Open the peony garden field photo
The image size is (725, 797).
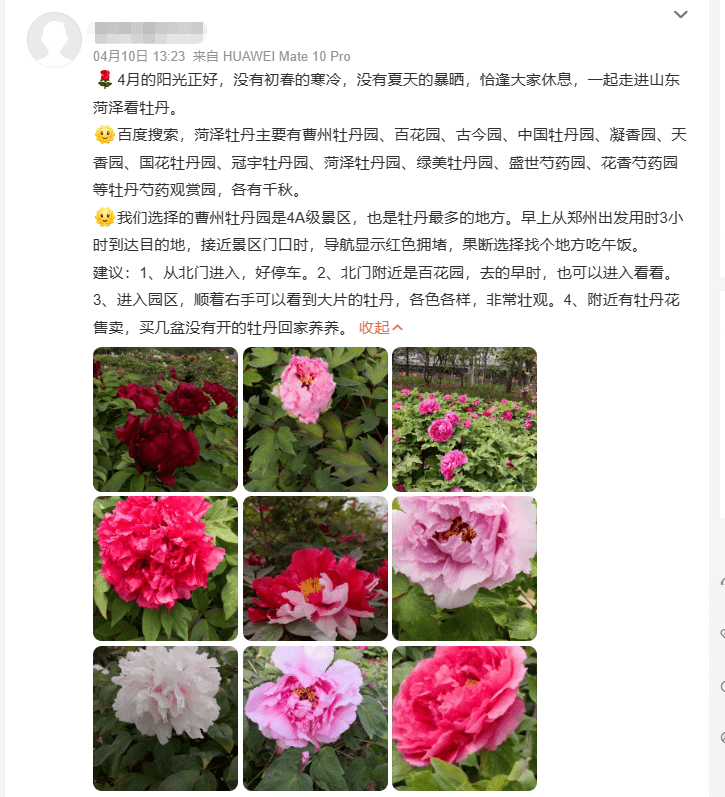point(464,419)
